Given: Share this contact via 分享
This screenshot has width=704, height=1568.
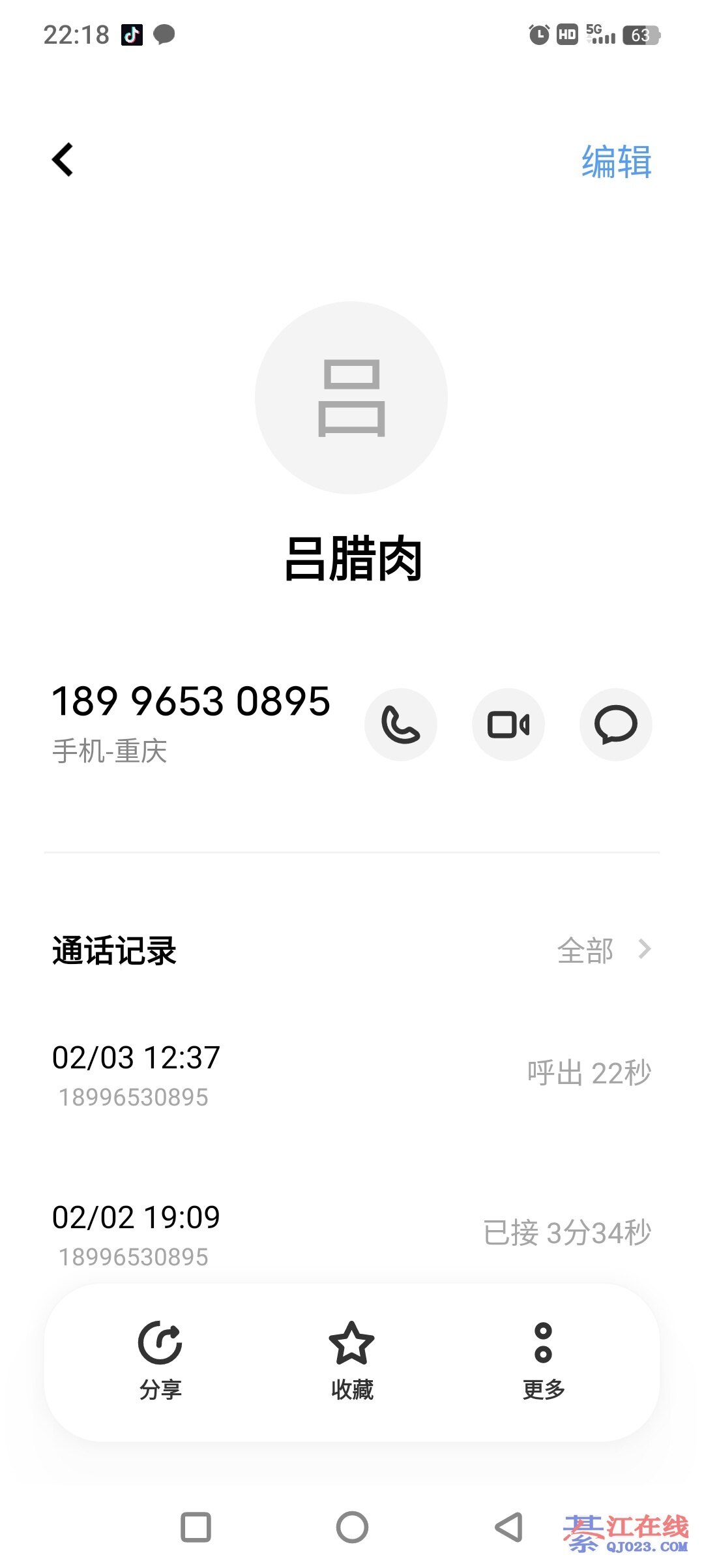Looking at the screenshot, I should (160, 1360).
